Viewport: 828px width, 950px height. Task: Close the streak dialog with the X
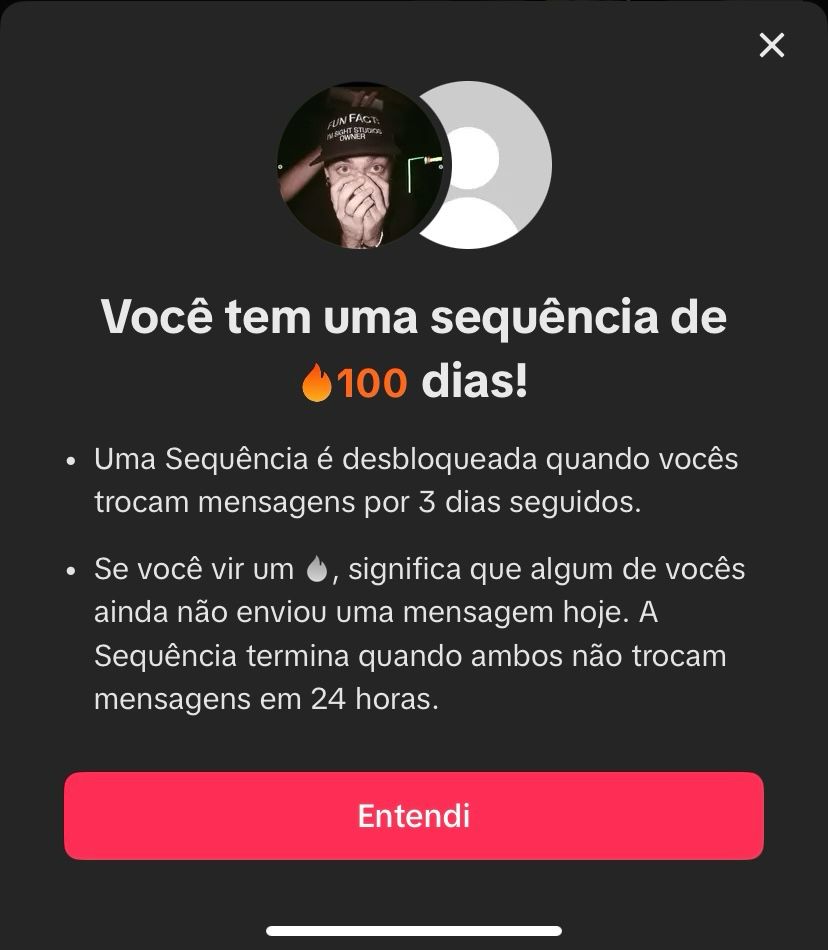pyautogui.click(x=771, y=45)
